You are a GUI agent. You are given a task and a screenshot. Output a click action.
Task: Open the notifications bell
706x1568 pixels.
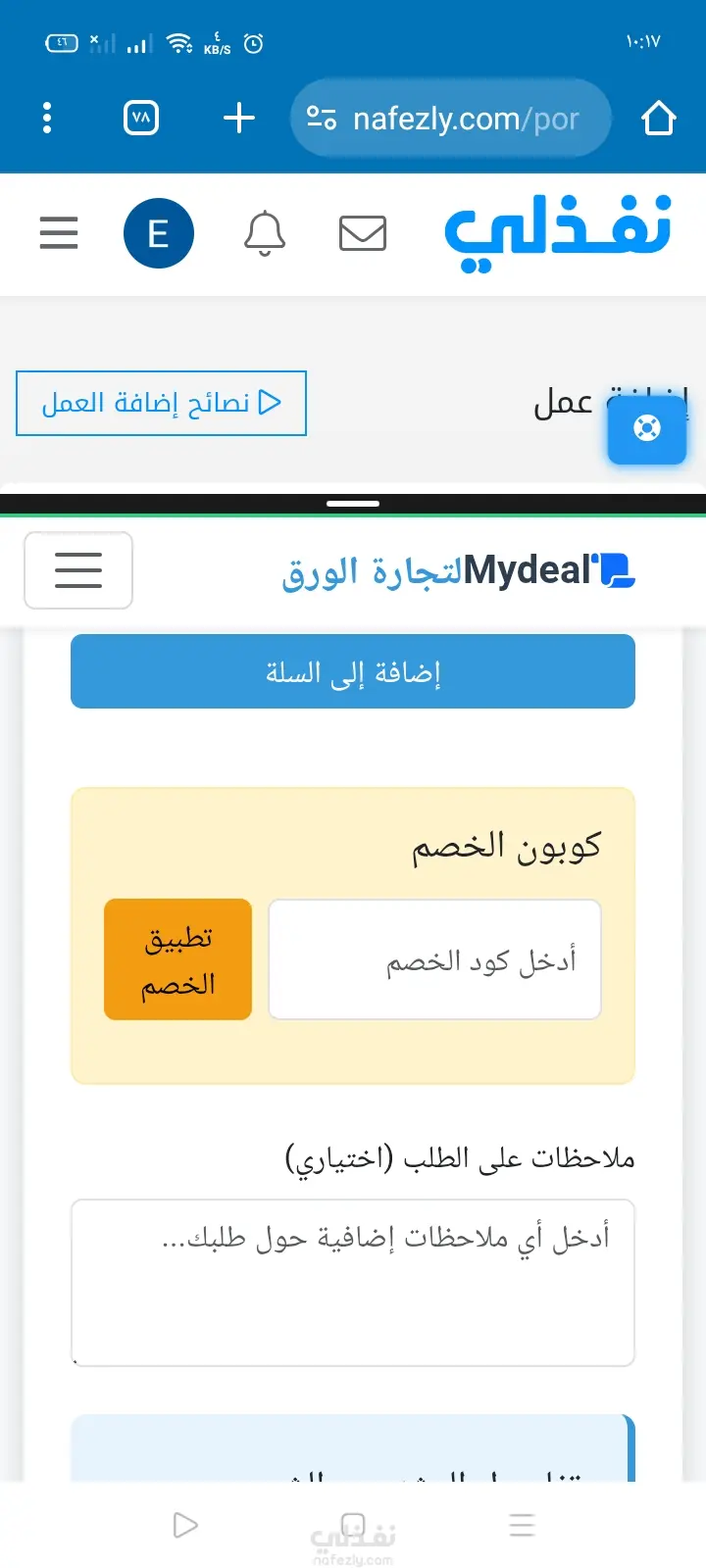tap(264, 233)
